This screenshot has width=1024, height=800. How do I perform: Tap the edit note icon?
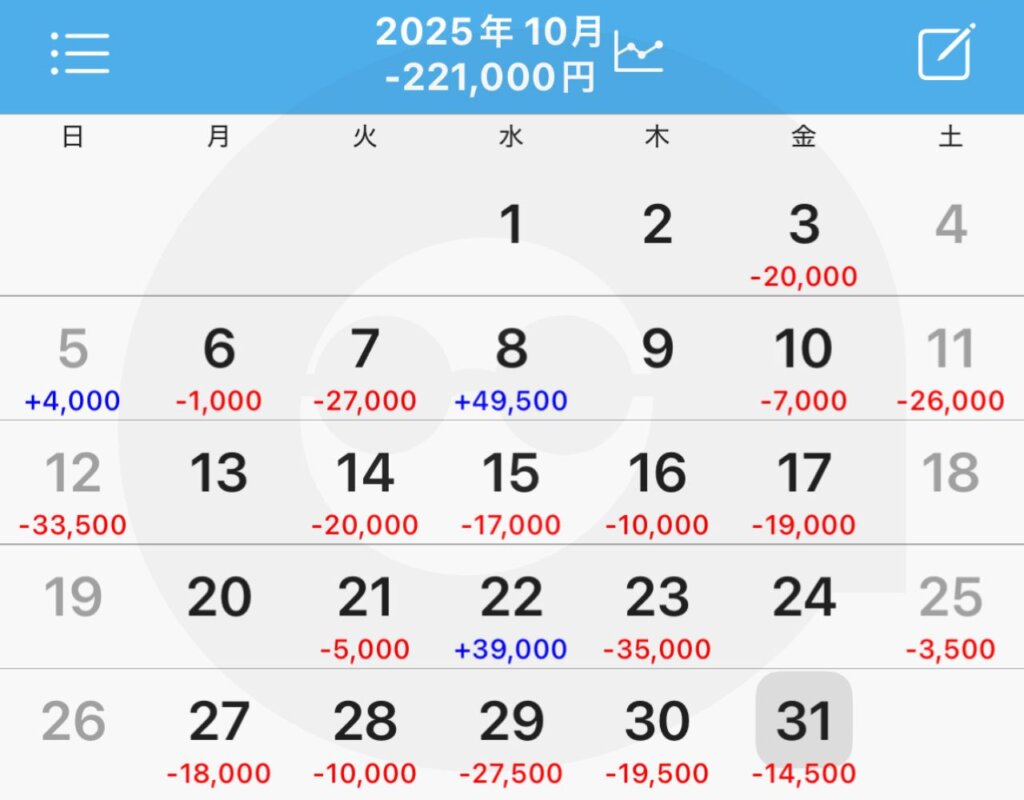pyautogui.click(x=945, y=53)
